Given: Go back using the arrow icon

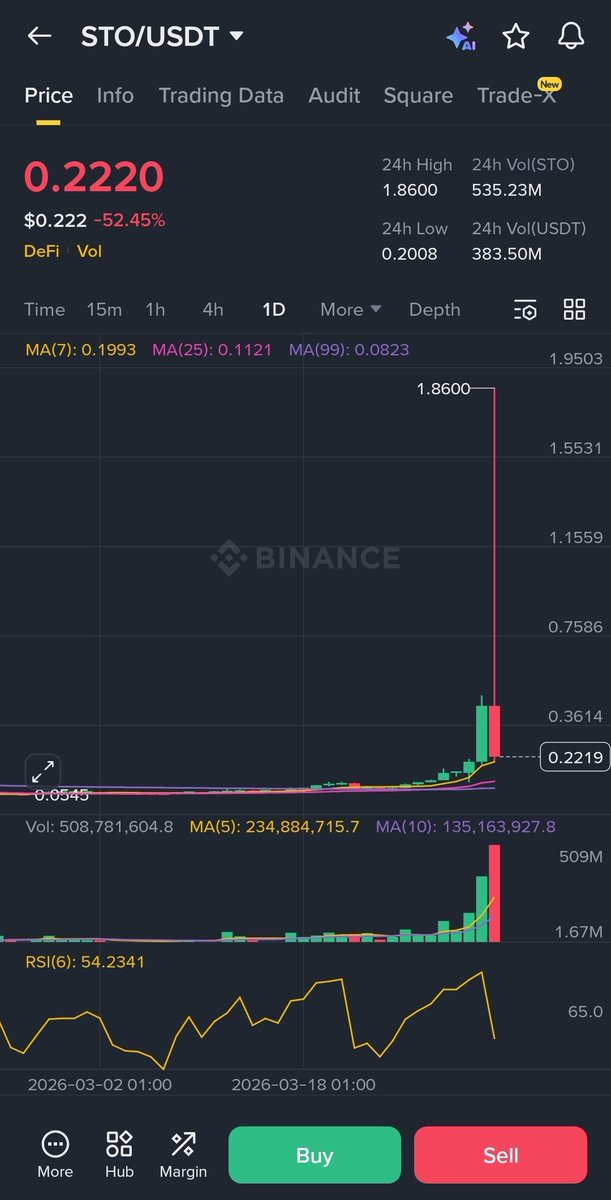Looking at the screenshot, I should tap(39, 36).
